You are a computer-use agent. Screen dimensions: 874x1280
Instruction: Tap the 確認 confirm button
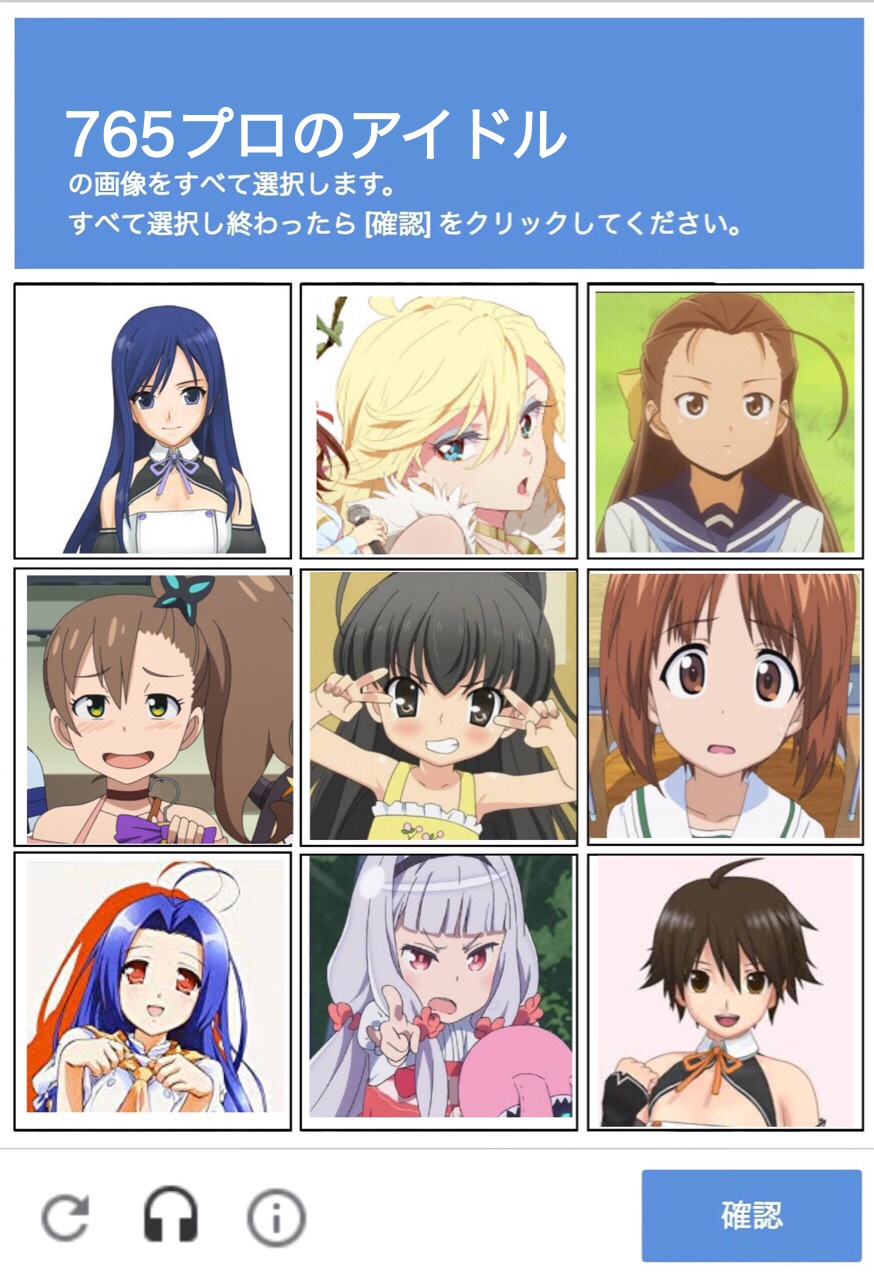[751, 1215]
